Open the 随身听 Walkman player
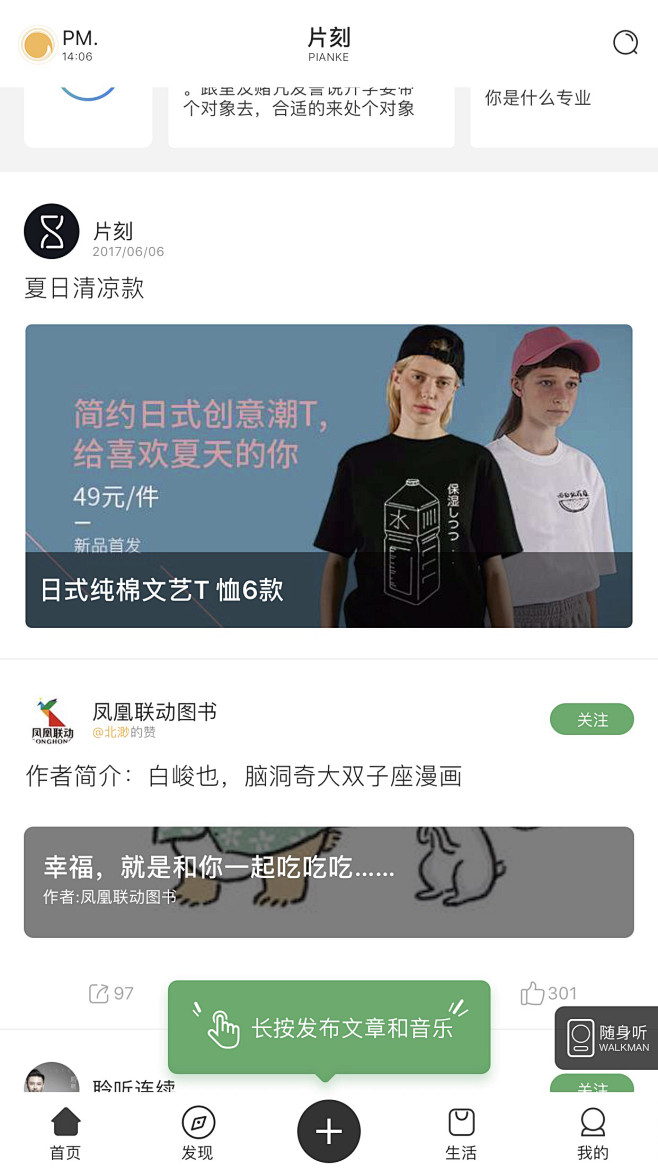 (607, 1038)
